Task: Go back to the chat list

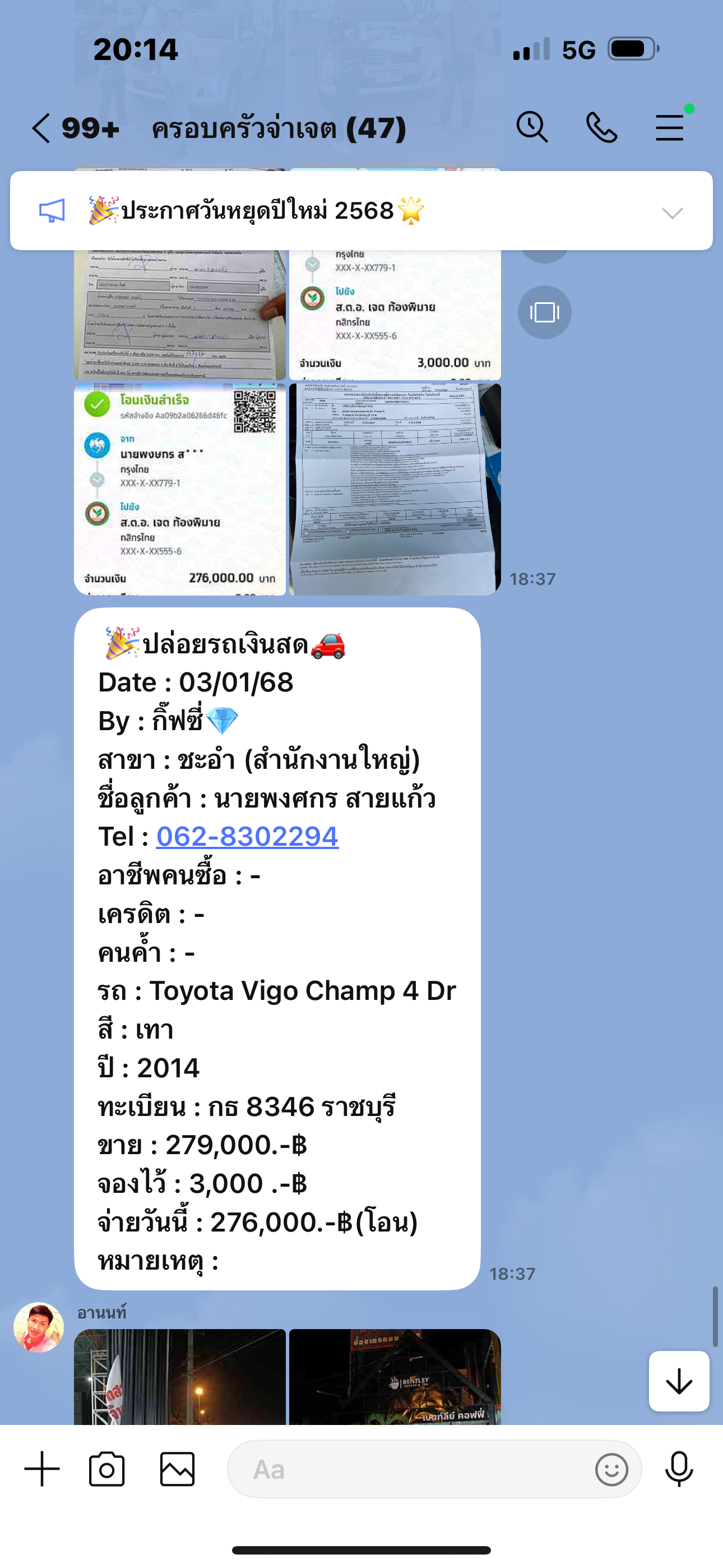Action: point(41,128)
